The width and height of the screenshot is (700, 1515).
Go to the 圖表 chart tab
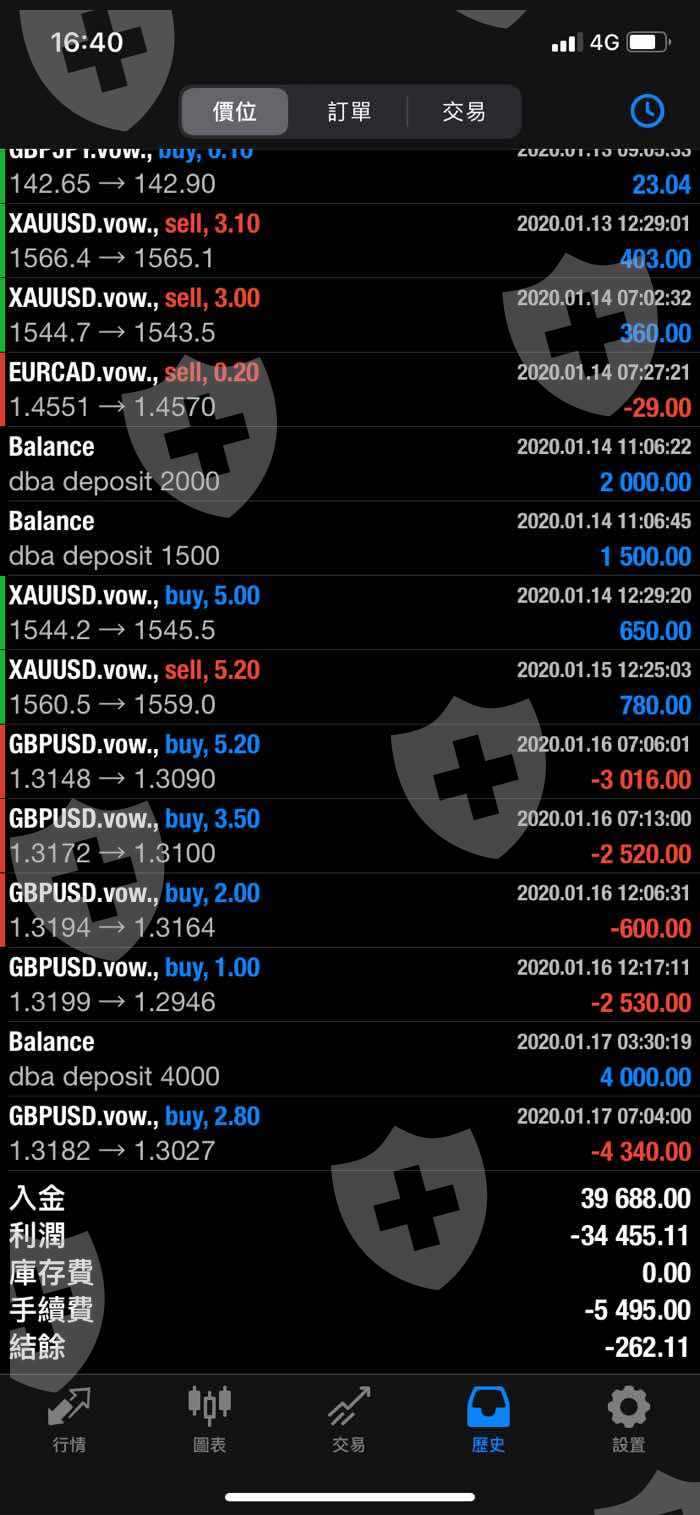[209, 1419]
